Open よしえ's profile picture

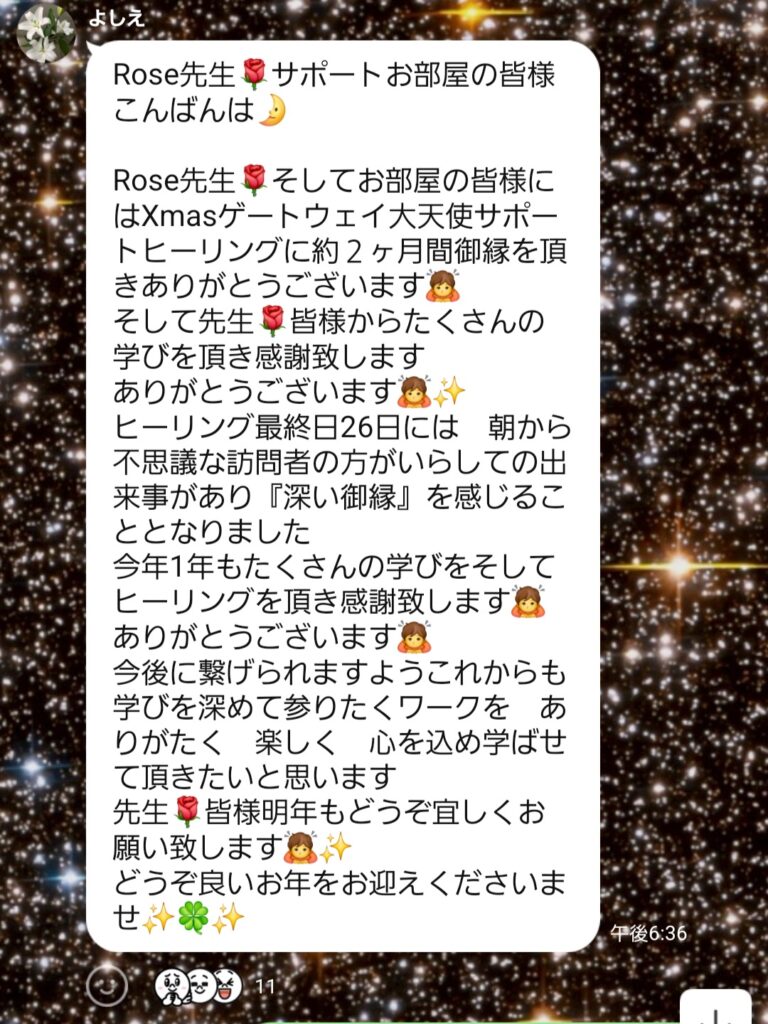46,33
